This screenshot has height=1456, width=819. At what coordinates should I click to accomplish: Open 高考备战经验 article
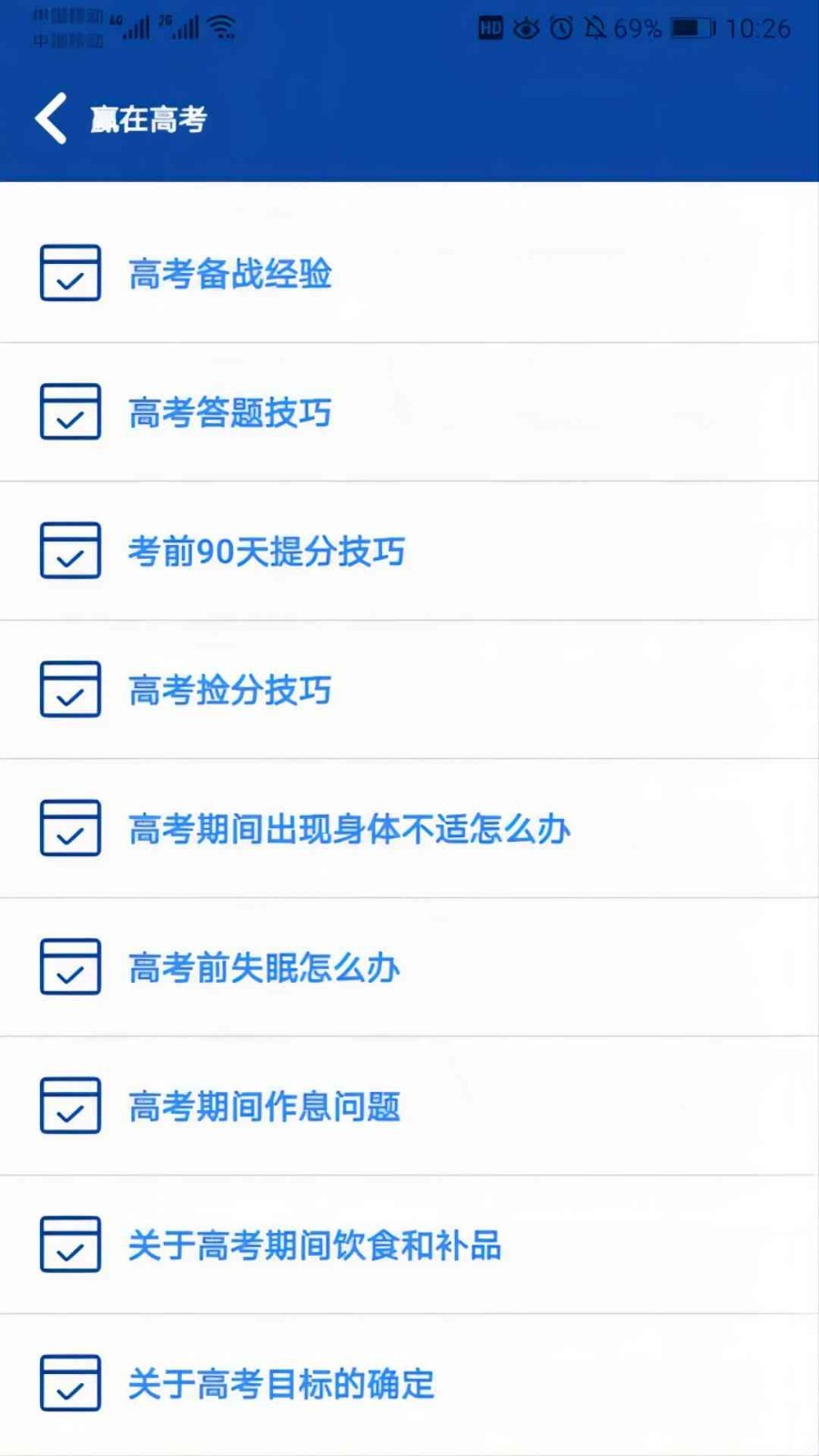pyautogui.click(x=409, y=273)
